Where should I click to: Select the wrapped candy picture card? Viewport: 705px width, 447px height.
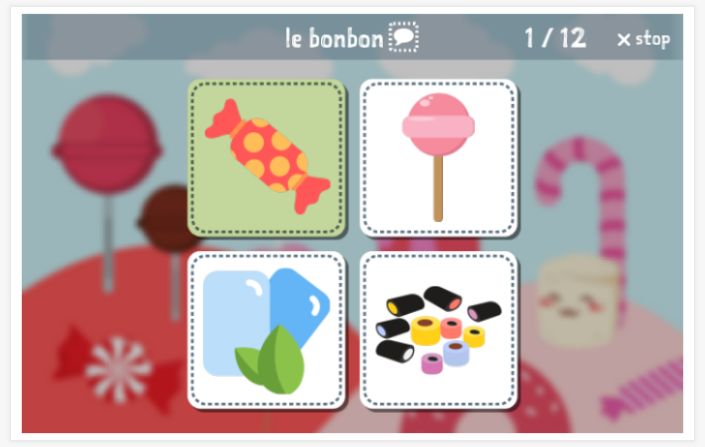point(267,158)
